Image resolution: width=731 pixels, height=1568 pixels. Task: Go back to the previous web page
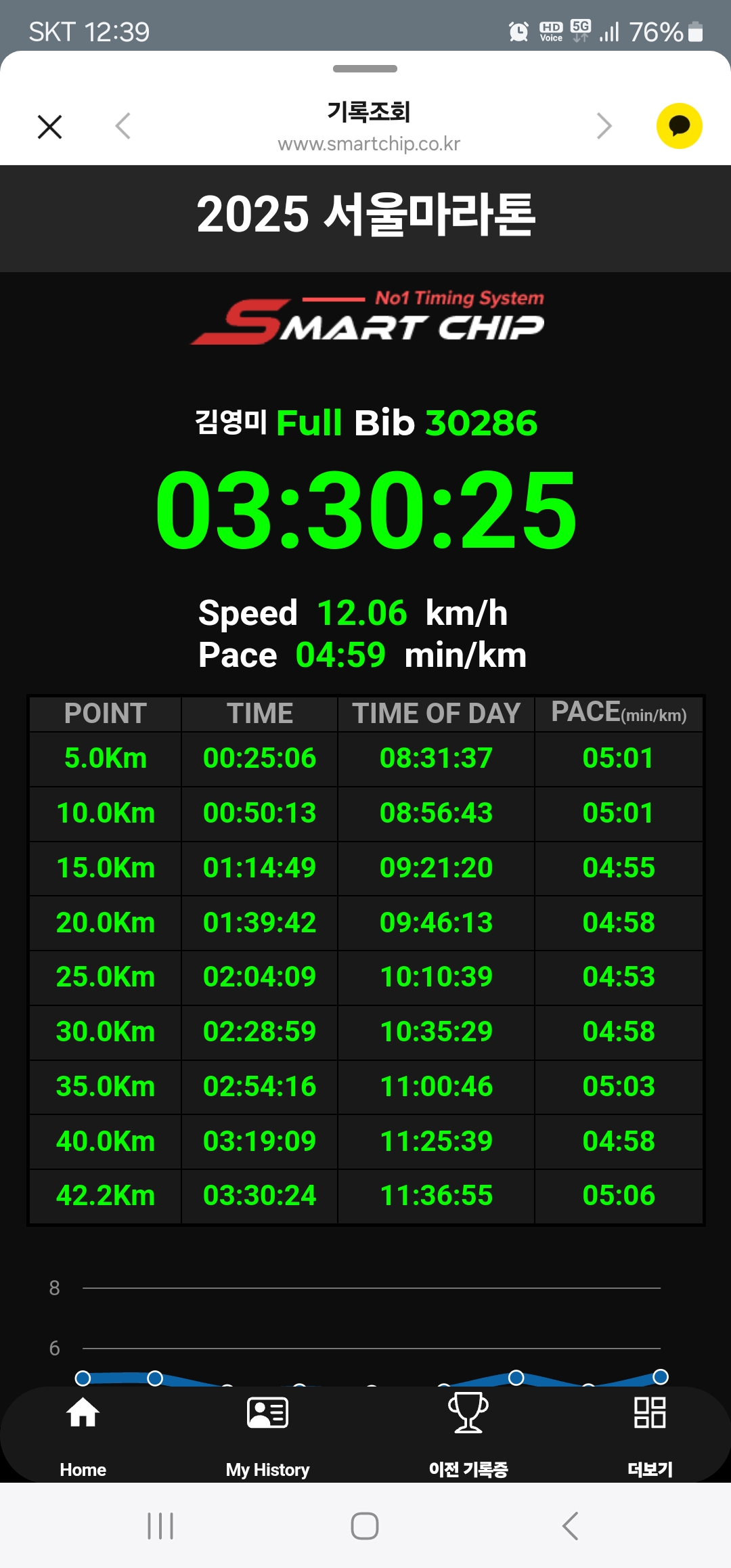point(123,126)
